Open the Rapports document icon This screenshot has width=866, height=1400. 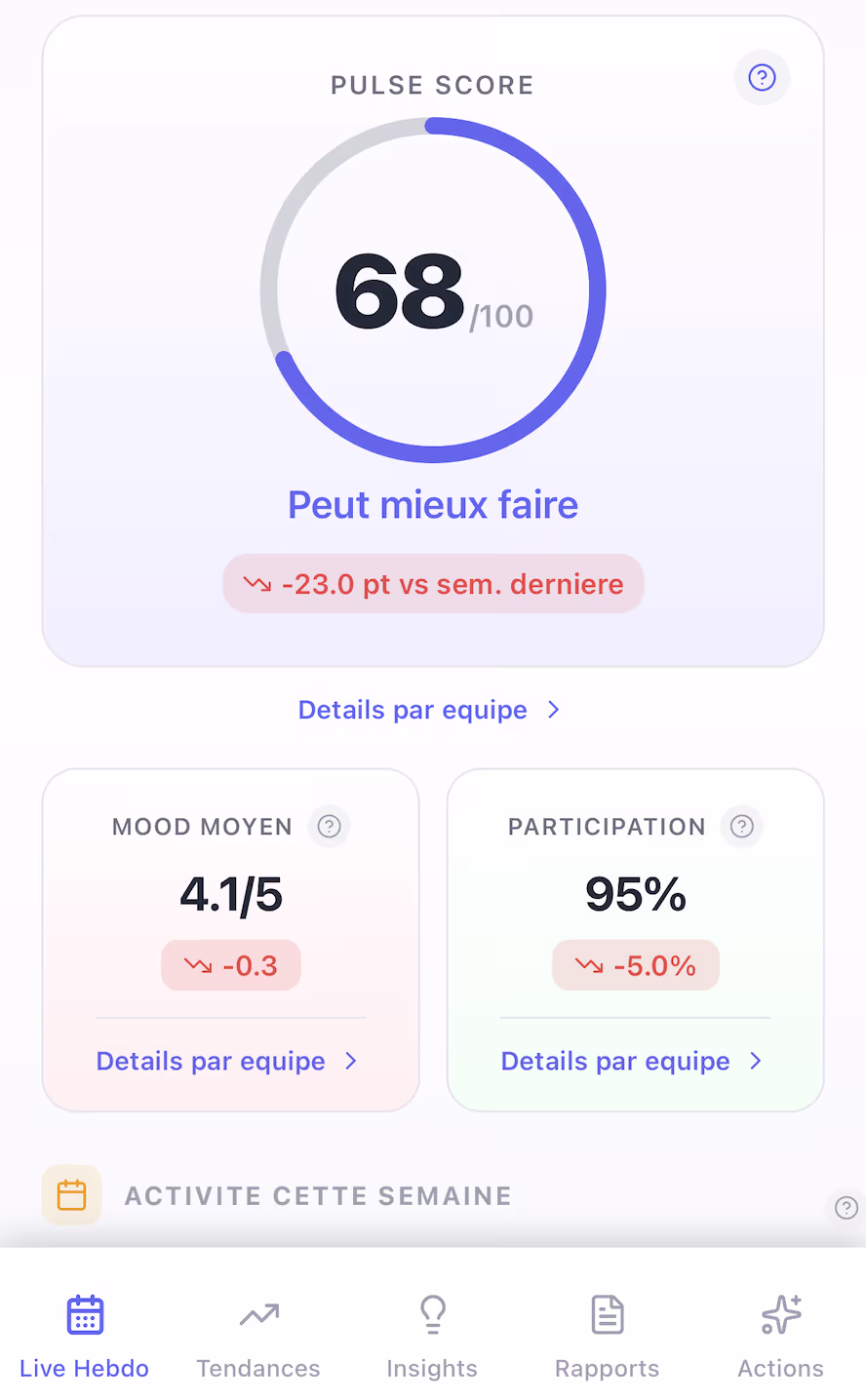tap(607, 1313)
